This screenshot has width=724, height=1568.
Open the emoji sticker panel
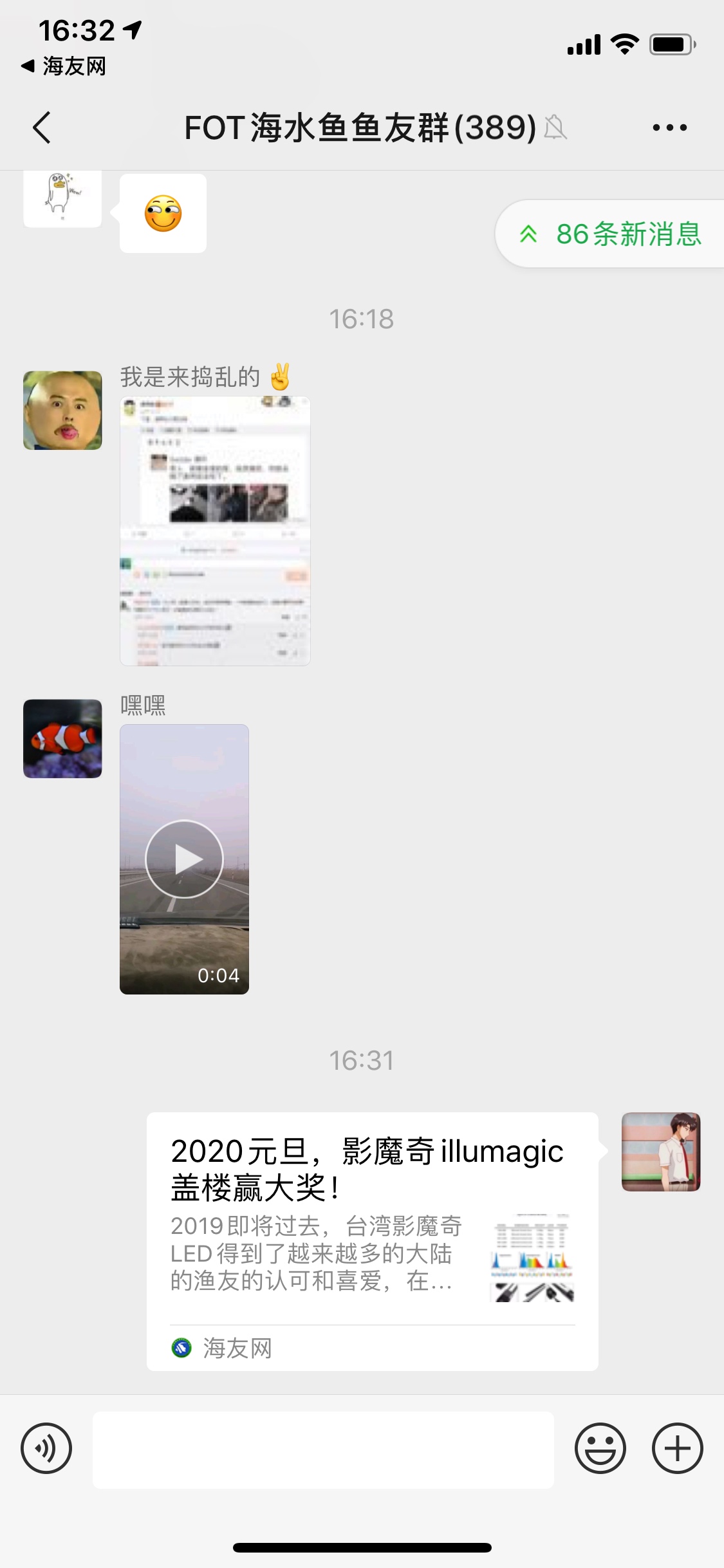[x=600, y=1449]
